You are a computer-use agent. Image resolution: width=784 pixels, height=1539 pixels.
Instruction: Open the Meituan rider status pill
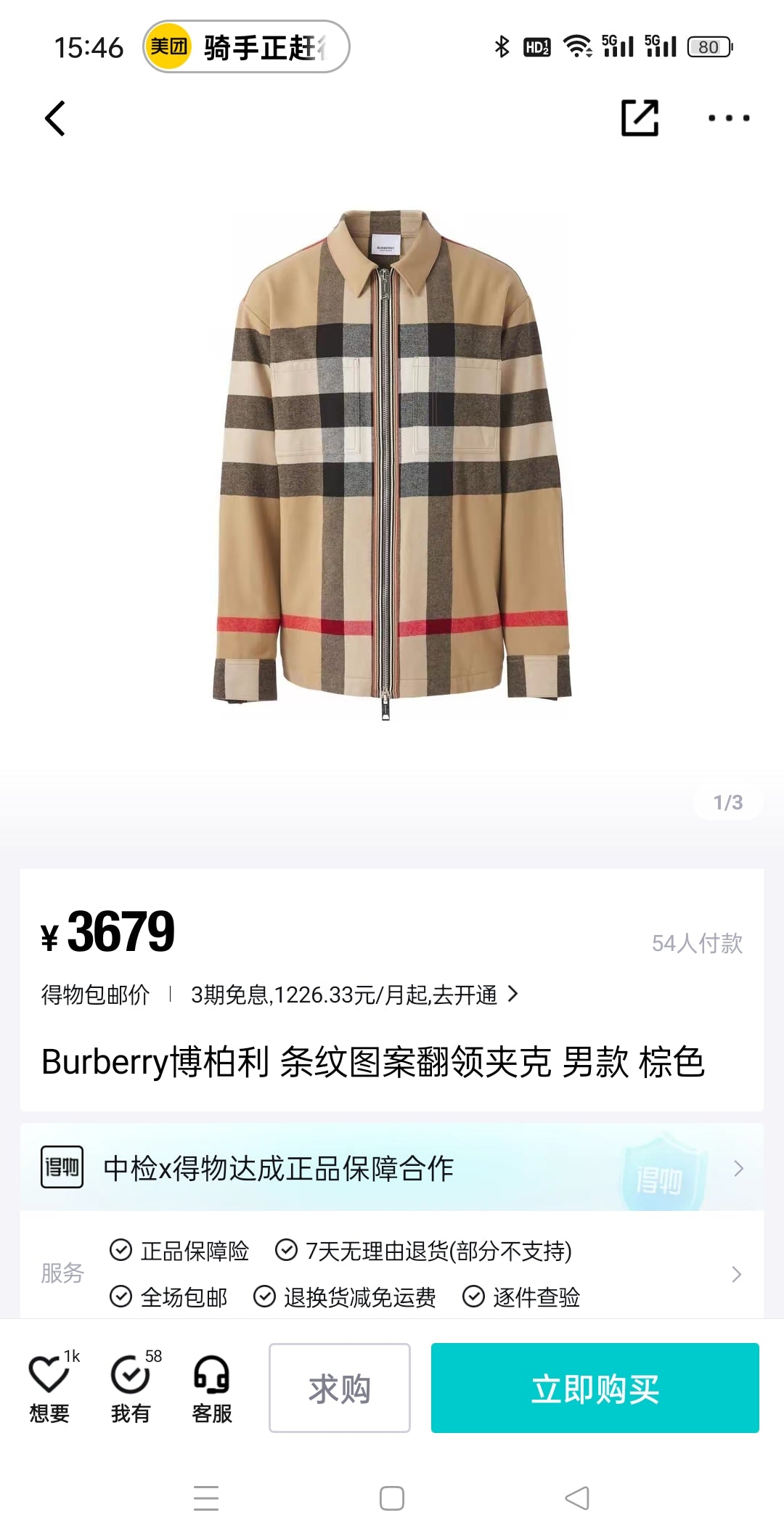click(x=246, y=47)
